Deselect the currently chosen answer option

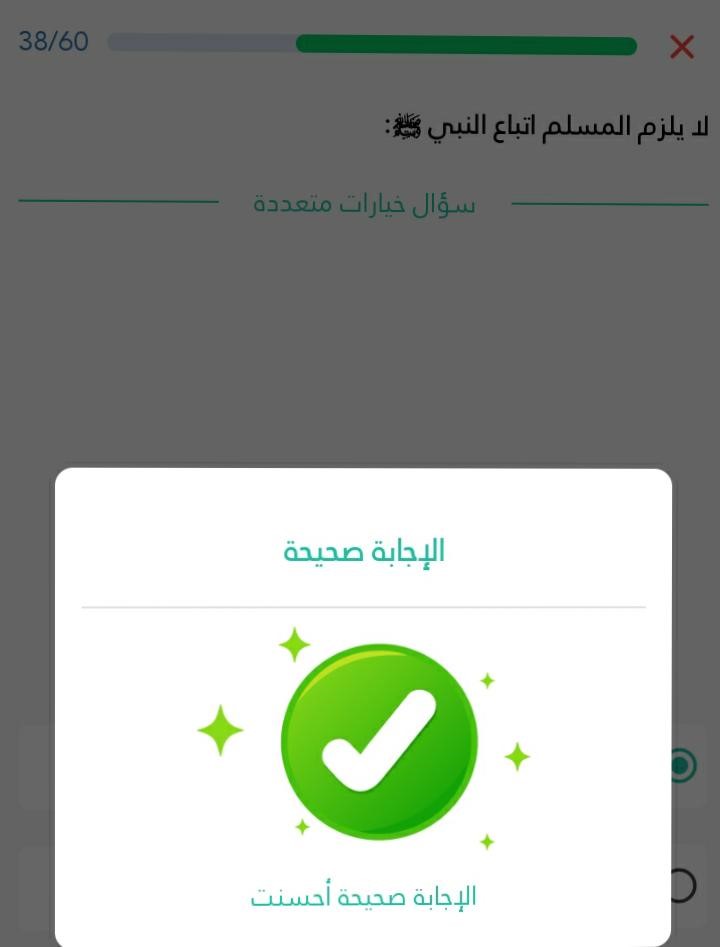coord(679,764)
